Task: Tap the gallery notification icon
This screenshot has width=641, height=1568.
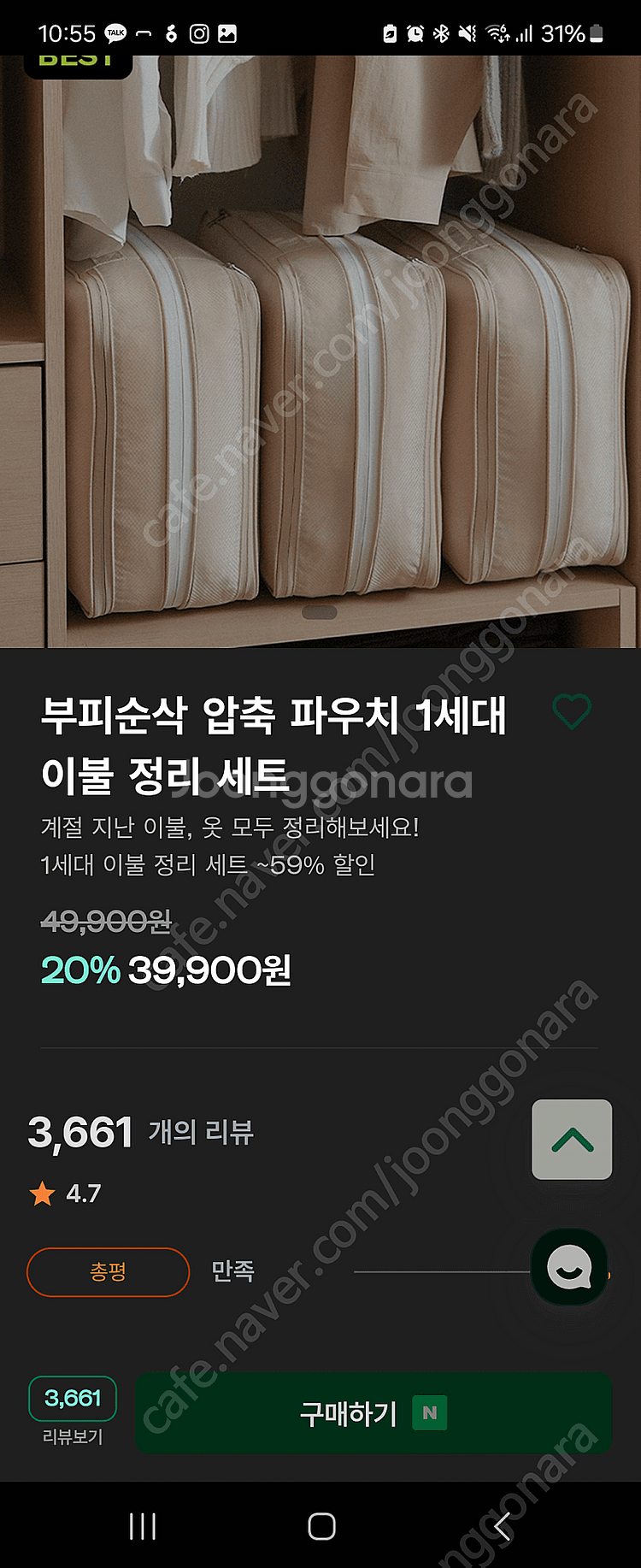Action: click(227, 32)
